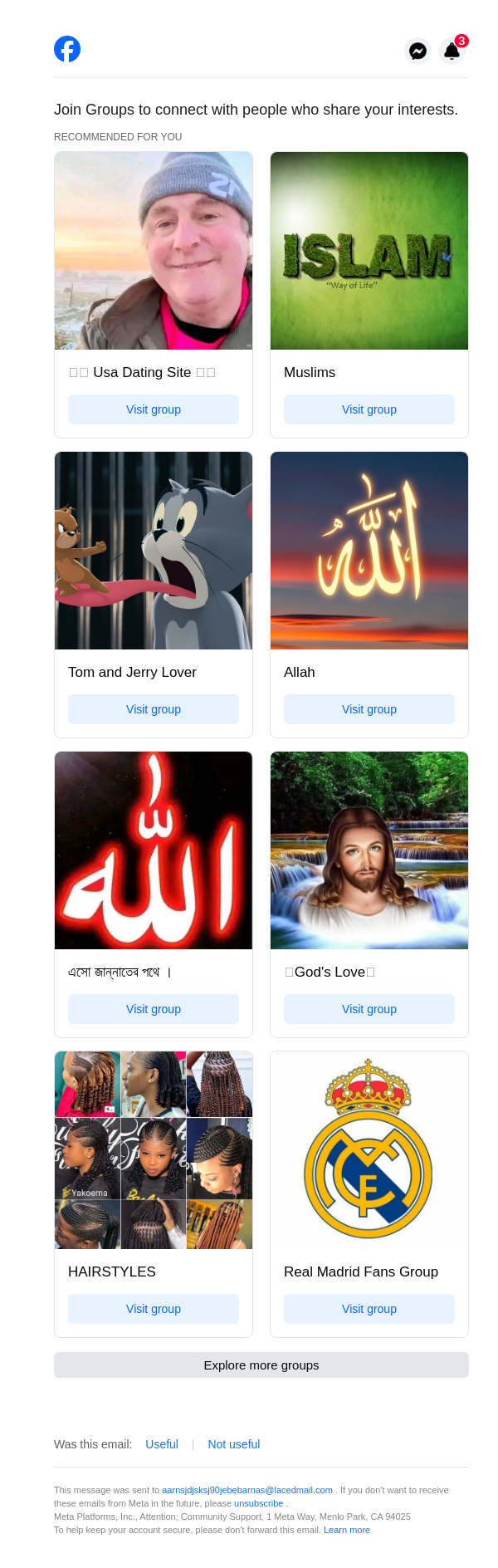This screenshot has height=1568, width=498.
Task: Visit the Real Madrid Fans Group
Action: 369,1309
